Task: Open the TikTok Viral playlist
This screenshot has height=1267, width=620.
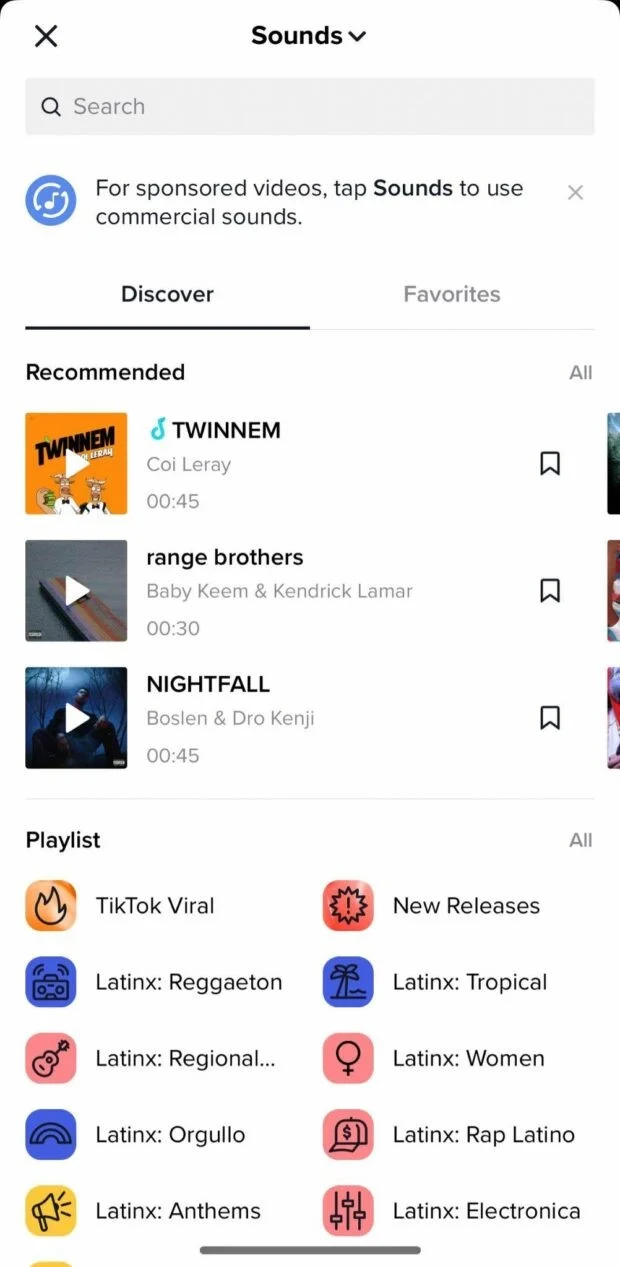Action: coord(155,906)
